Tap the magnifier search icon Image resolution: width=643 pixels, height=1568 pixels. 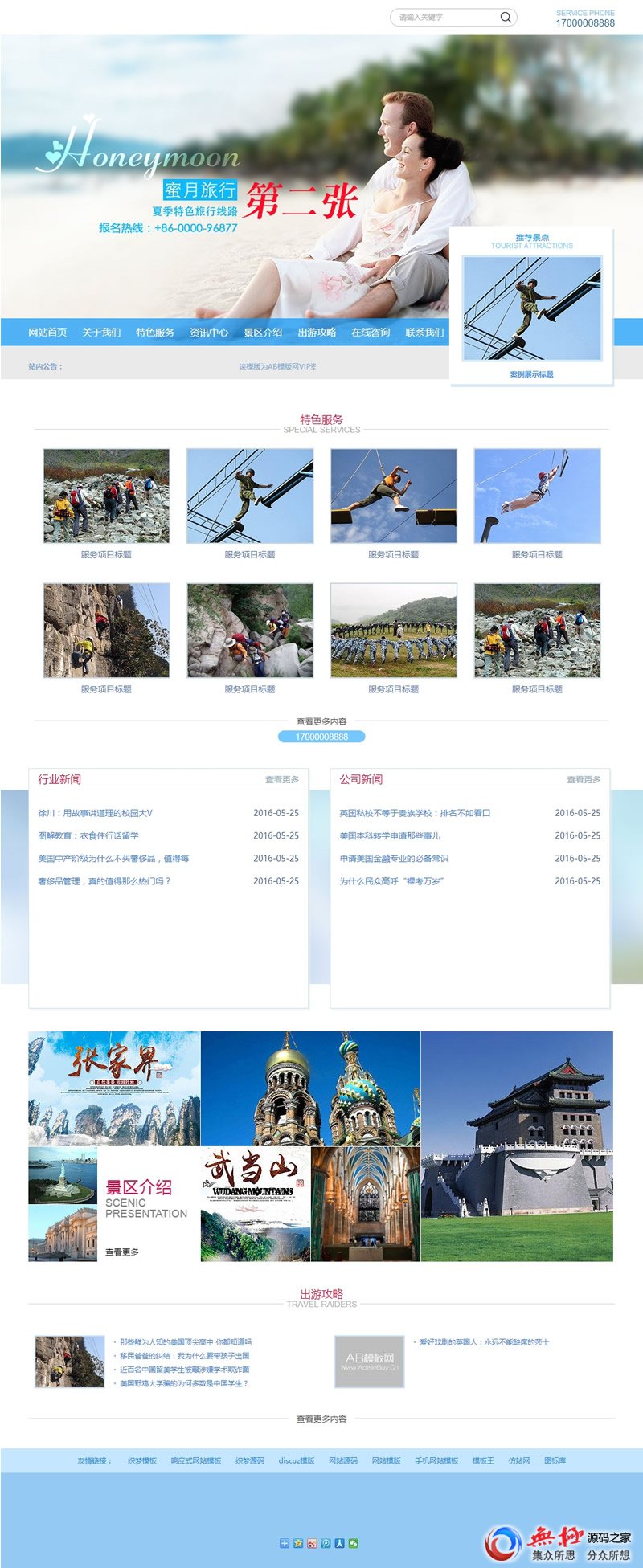pyautogui.click(x=506, y=17)
